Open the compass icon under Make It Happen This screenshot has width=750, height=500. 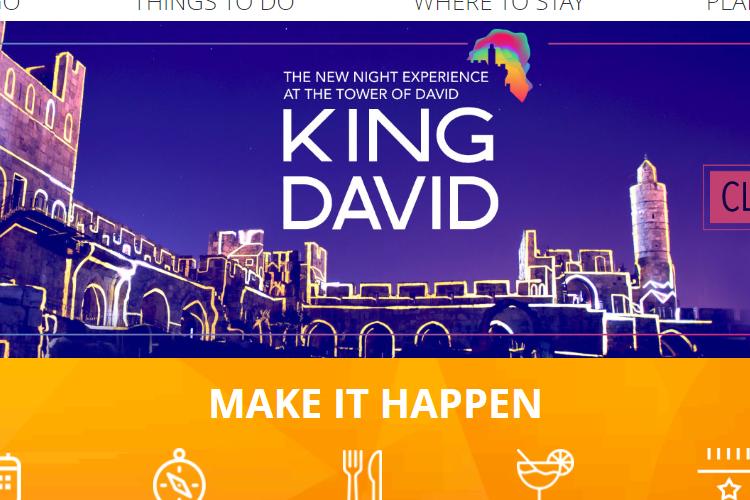180,478
